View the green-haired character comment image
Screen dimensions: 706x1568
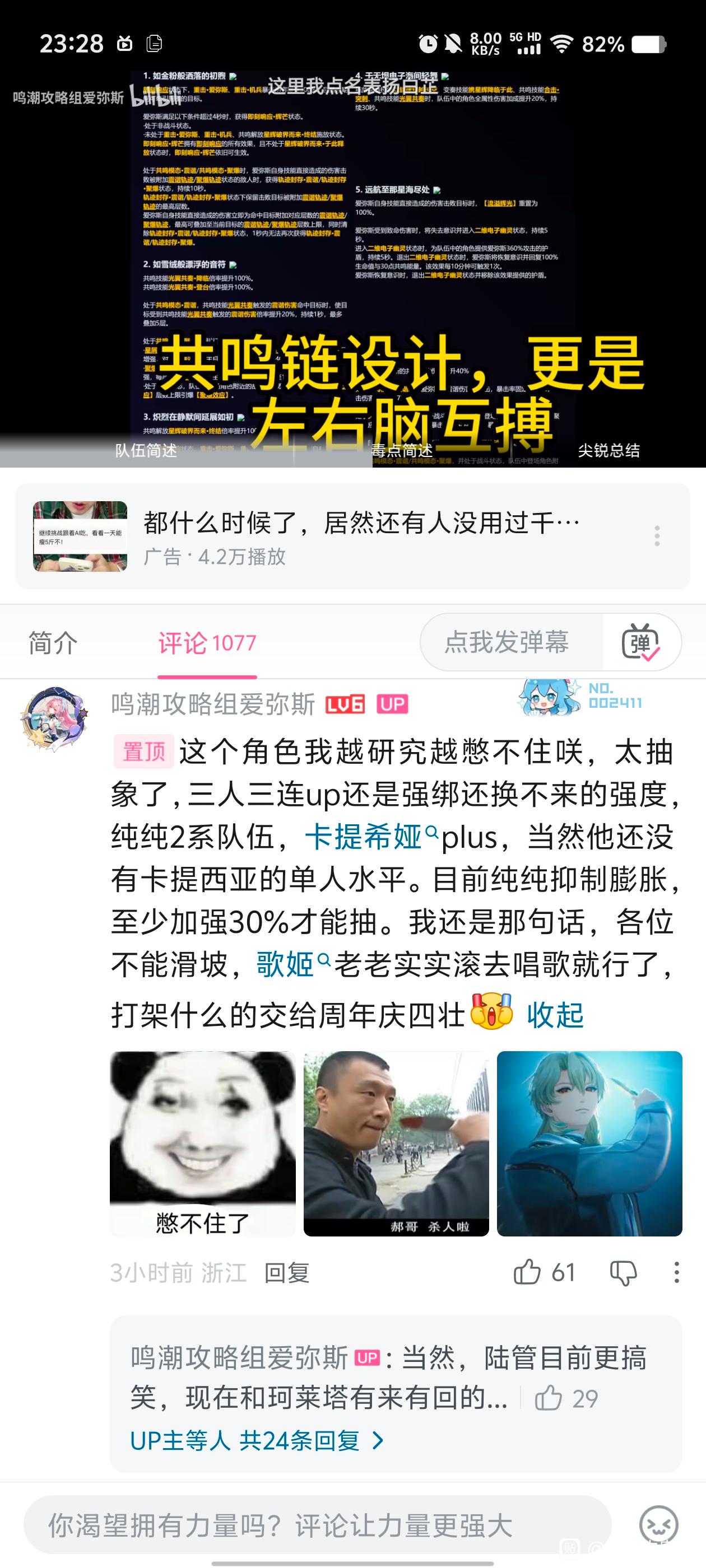coord(589,1143)
